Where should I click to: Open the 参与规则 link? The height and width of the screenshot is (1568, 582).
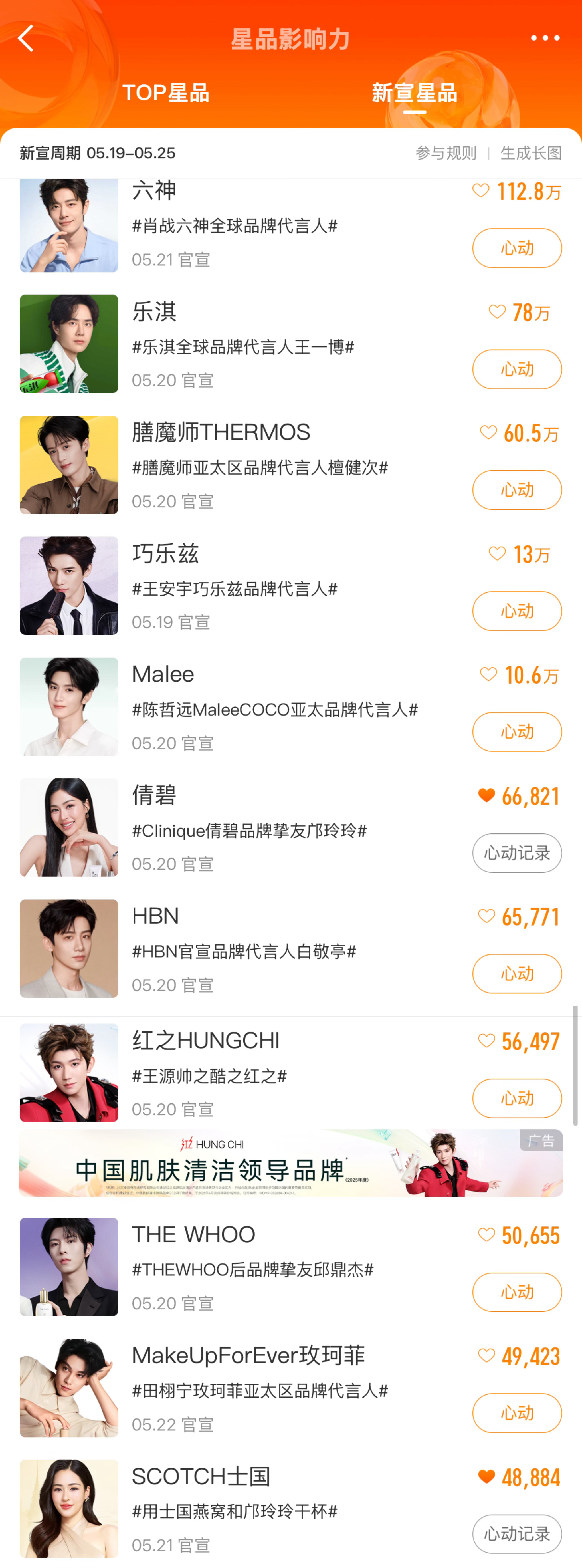pyautogui.click(x=446, y=153)
